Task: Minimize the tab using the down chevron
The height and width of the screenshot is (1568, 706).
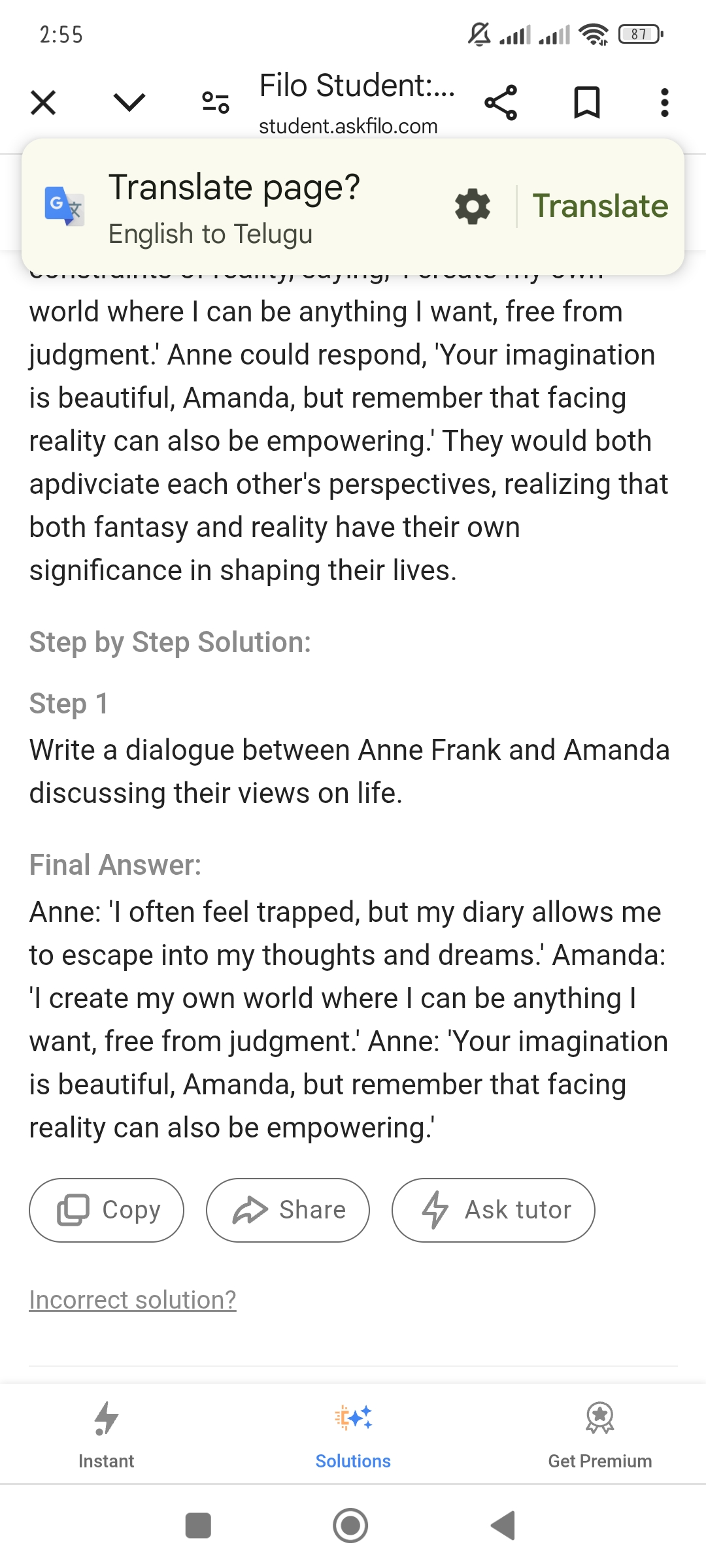Action: (129, 103)
